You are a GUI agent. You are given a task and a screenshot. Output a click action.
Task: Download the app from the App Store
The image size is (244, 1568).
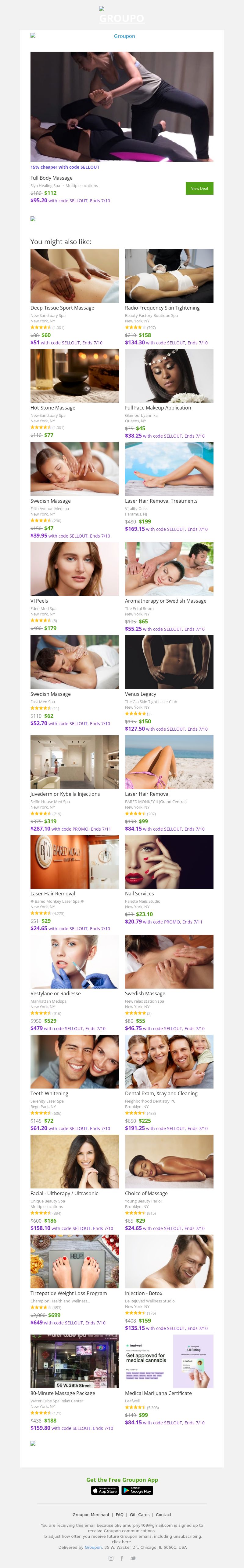click(104, 1490)
